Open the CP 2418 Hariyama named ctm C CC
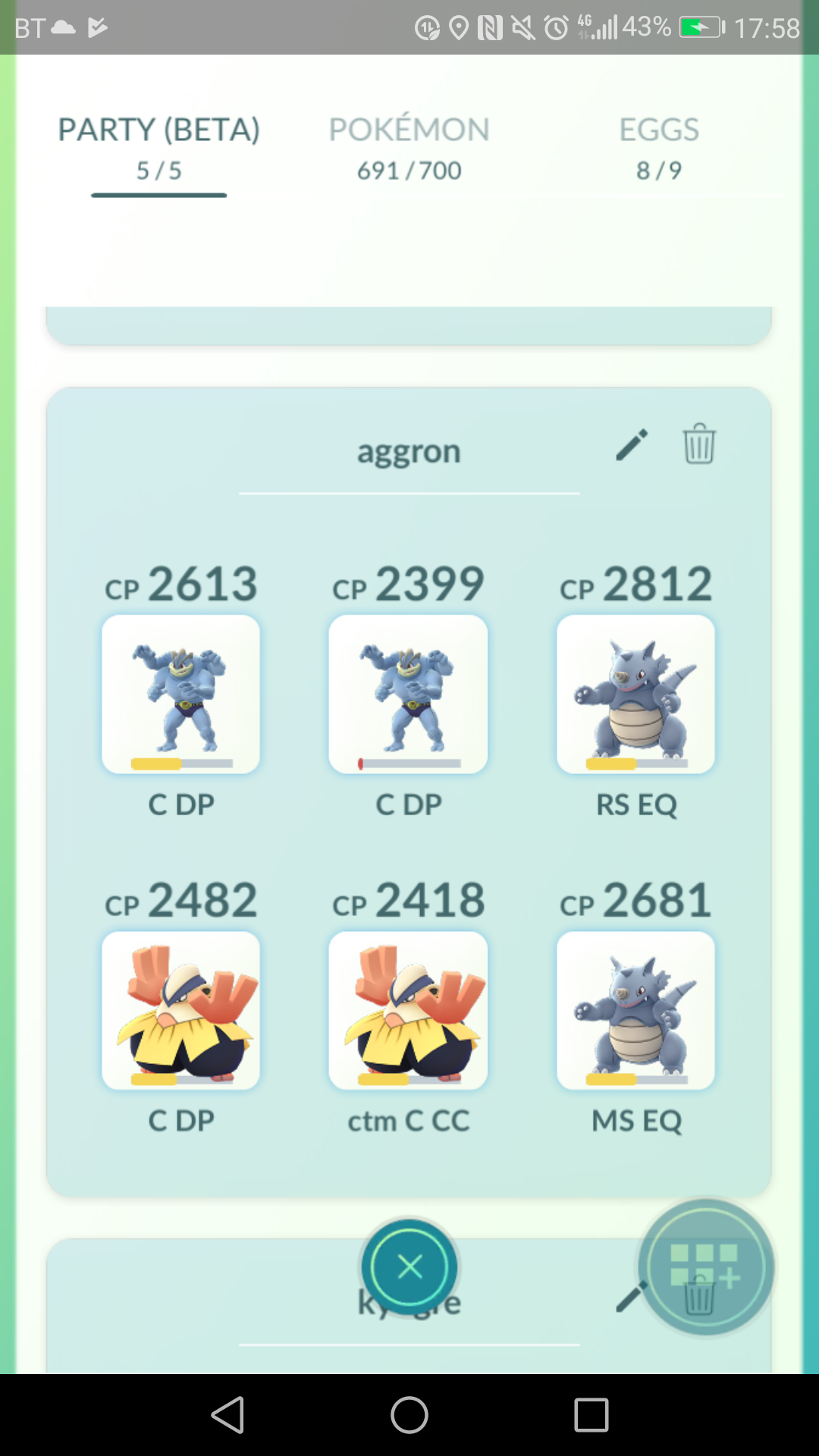 click(x=408, y=1010)
